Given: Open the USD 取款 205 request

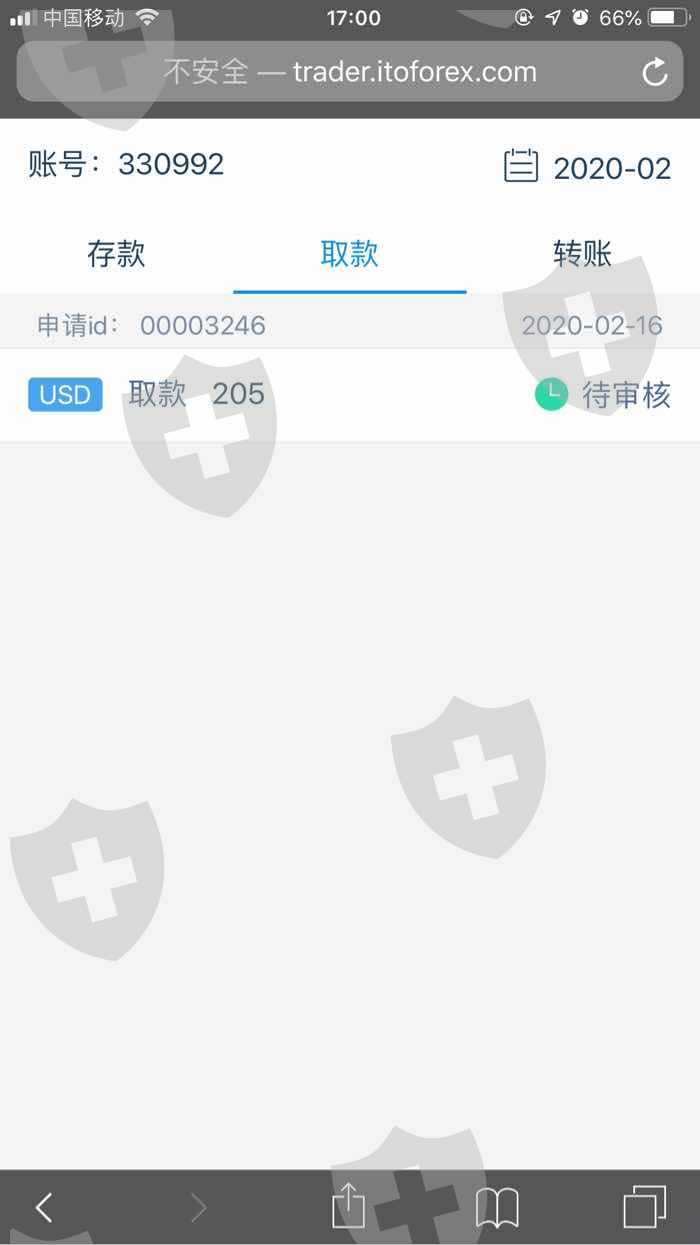Looking at the screenshot, I should 350,395.
